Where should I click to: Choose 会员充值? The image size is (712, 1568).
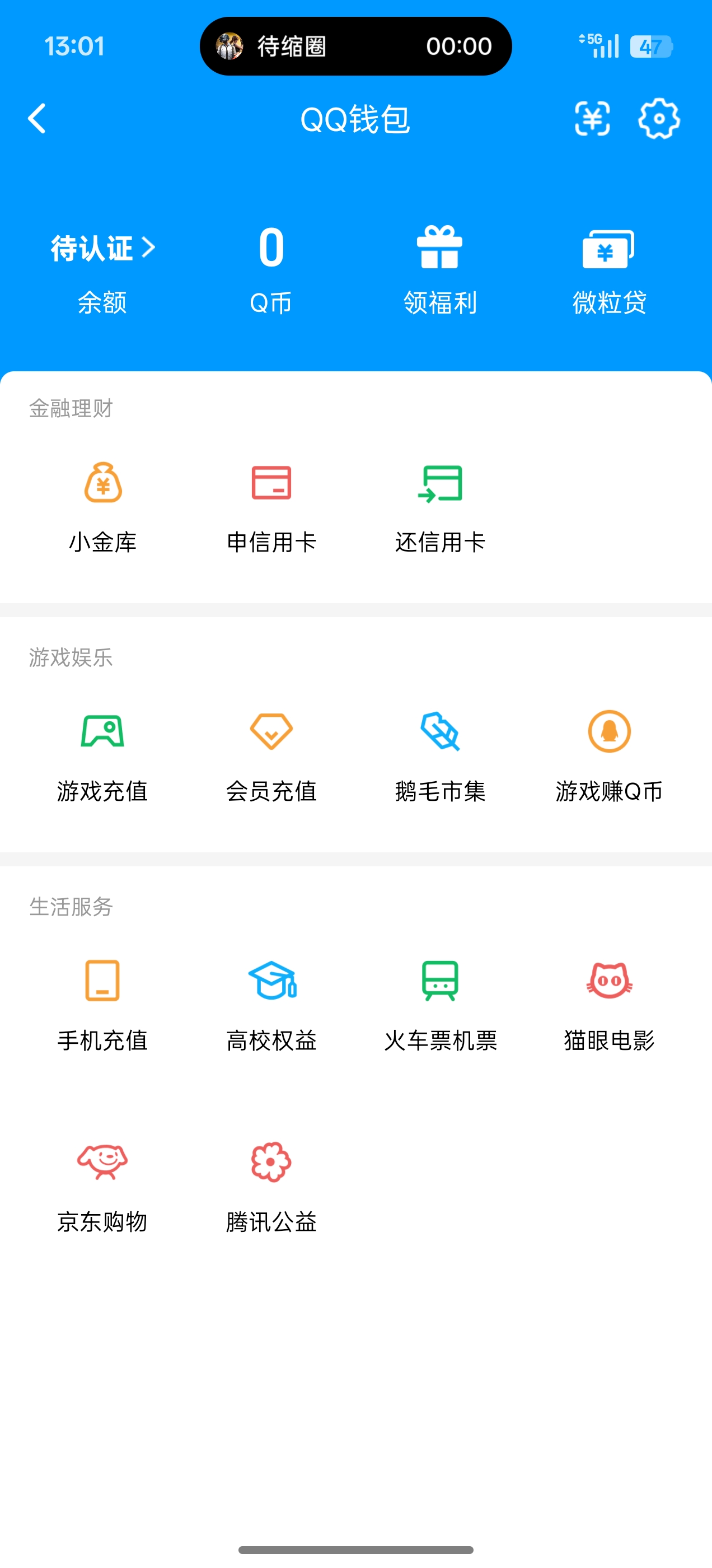271,756
